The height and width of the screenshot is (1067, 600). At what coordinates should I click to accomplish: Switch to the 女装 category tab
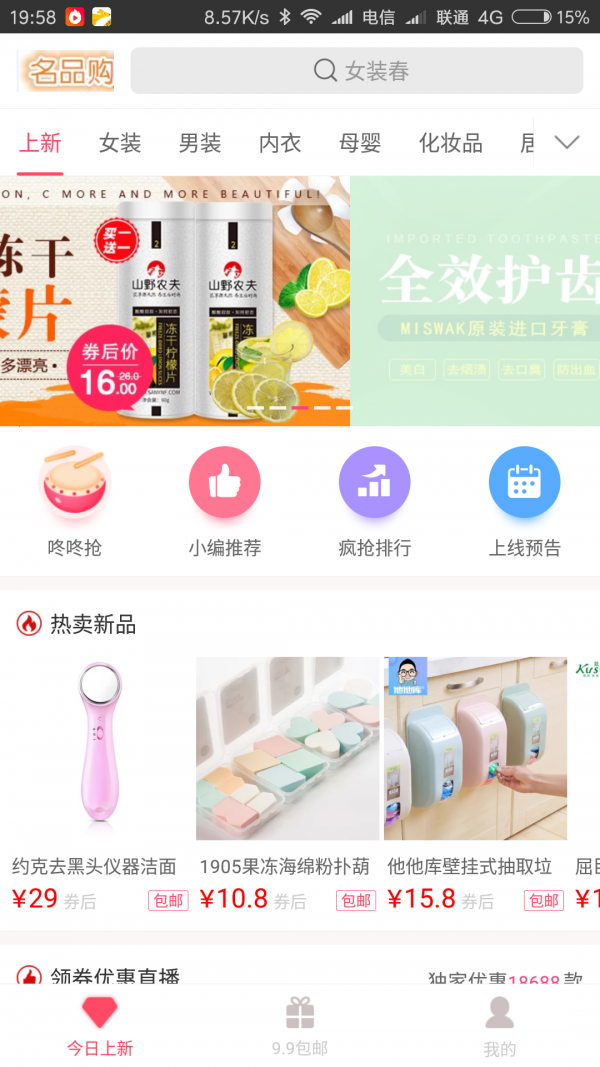point(120,143)
